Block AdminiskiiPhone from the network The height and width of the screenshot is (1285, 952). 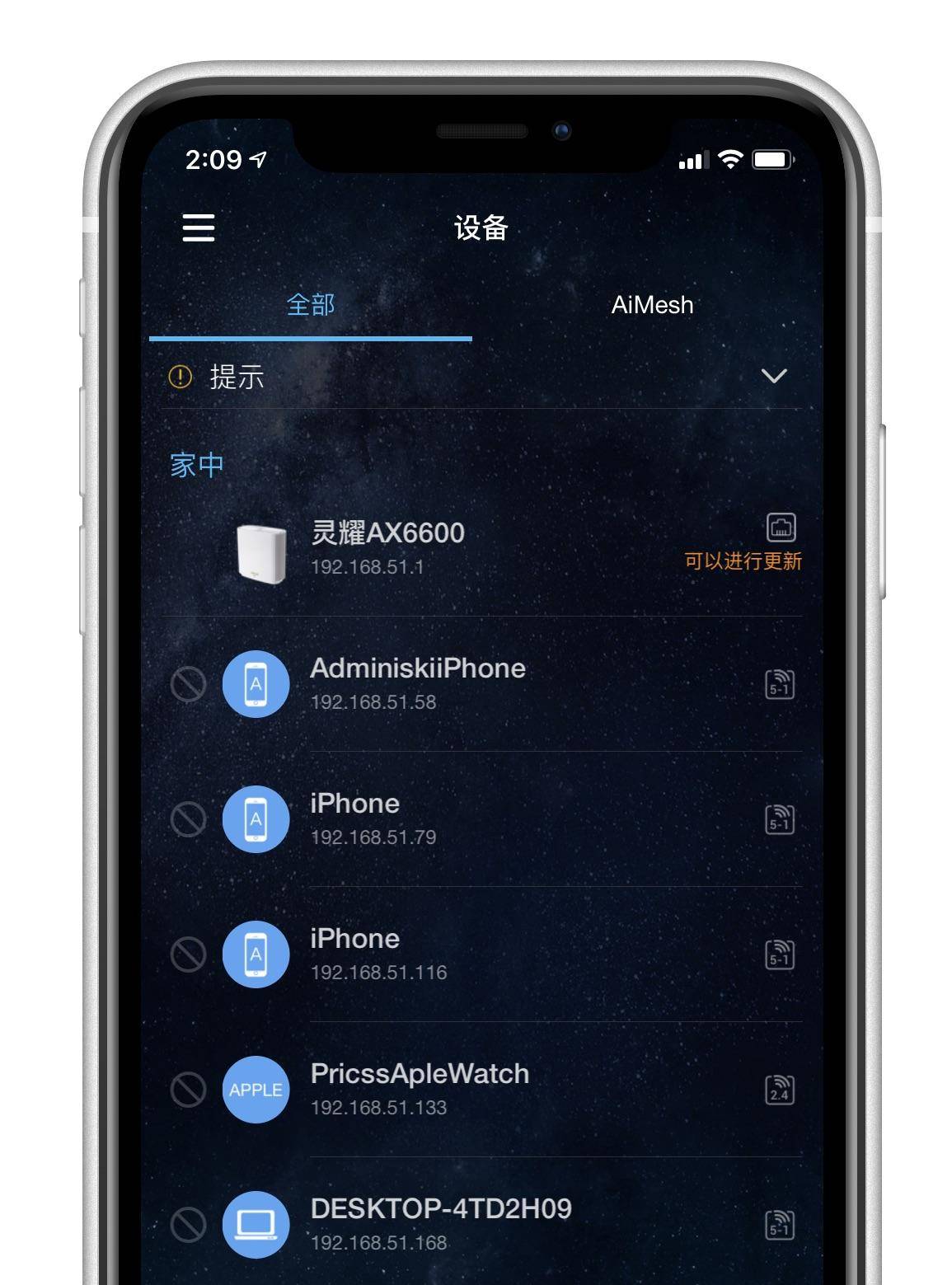click(188, 684)
